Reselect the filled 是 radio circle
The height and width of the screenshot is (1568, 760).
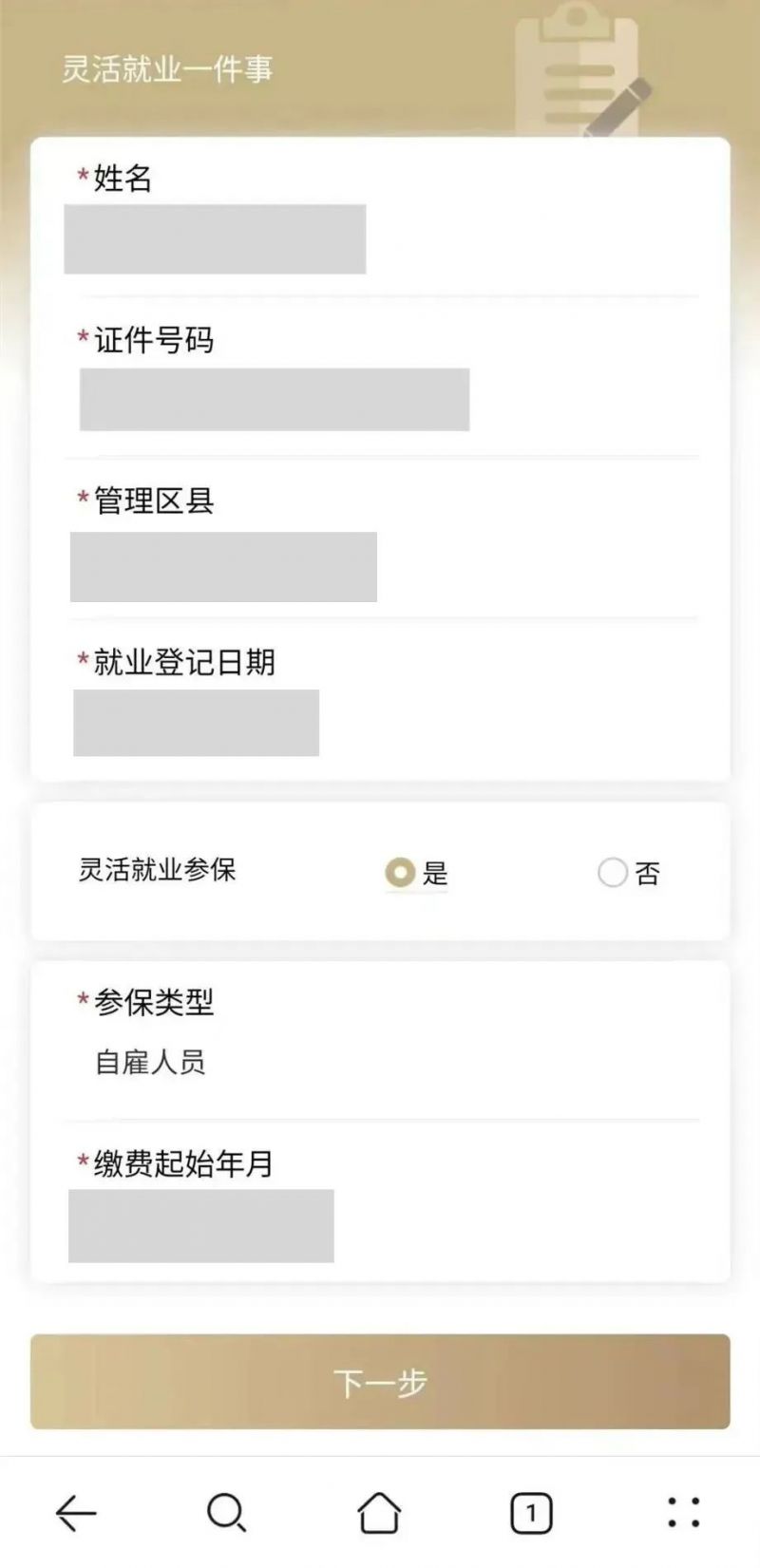401,872
